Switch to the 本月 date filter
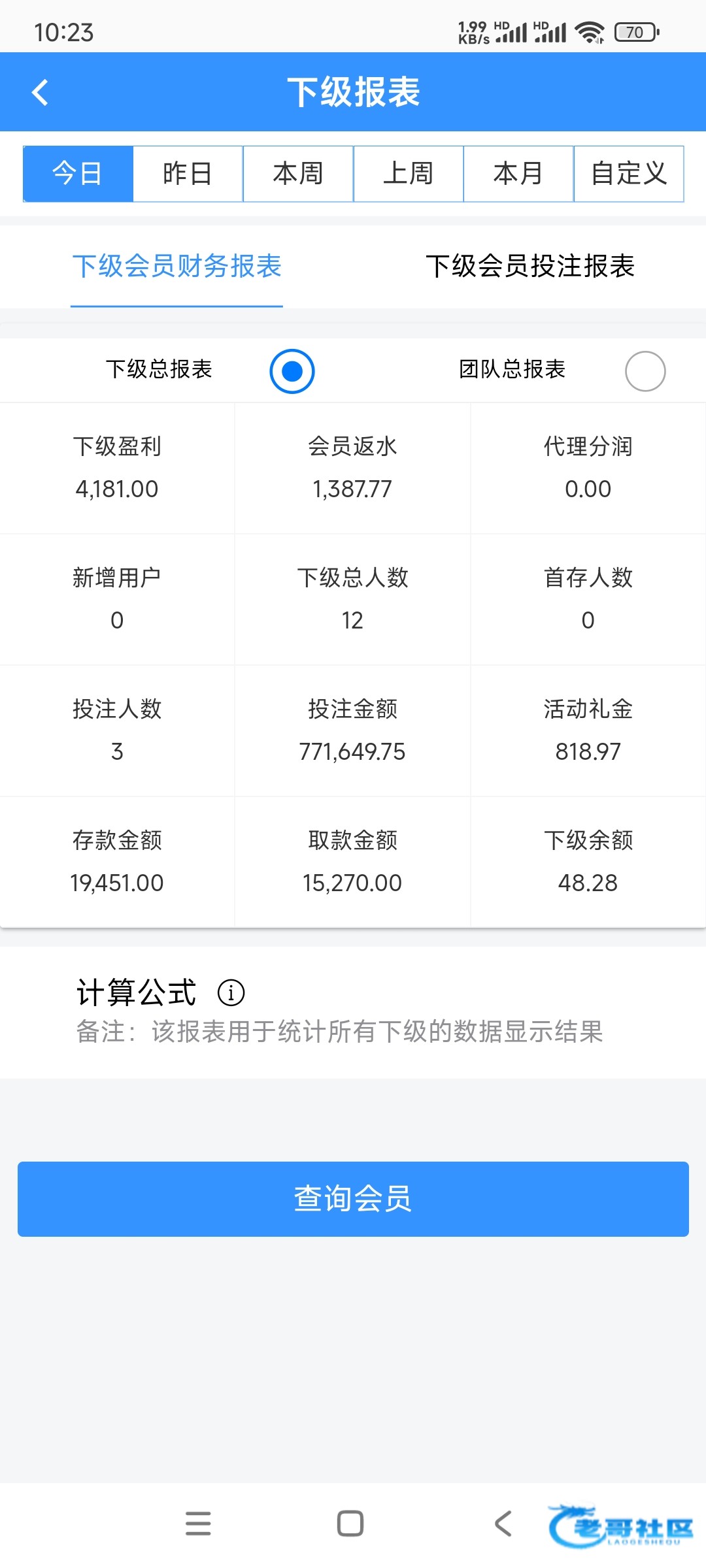The width and height of the screenshot is (706, 1568). click(x=518, y=174)
